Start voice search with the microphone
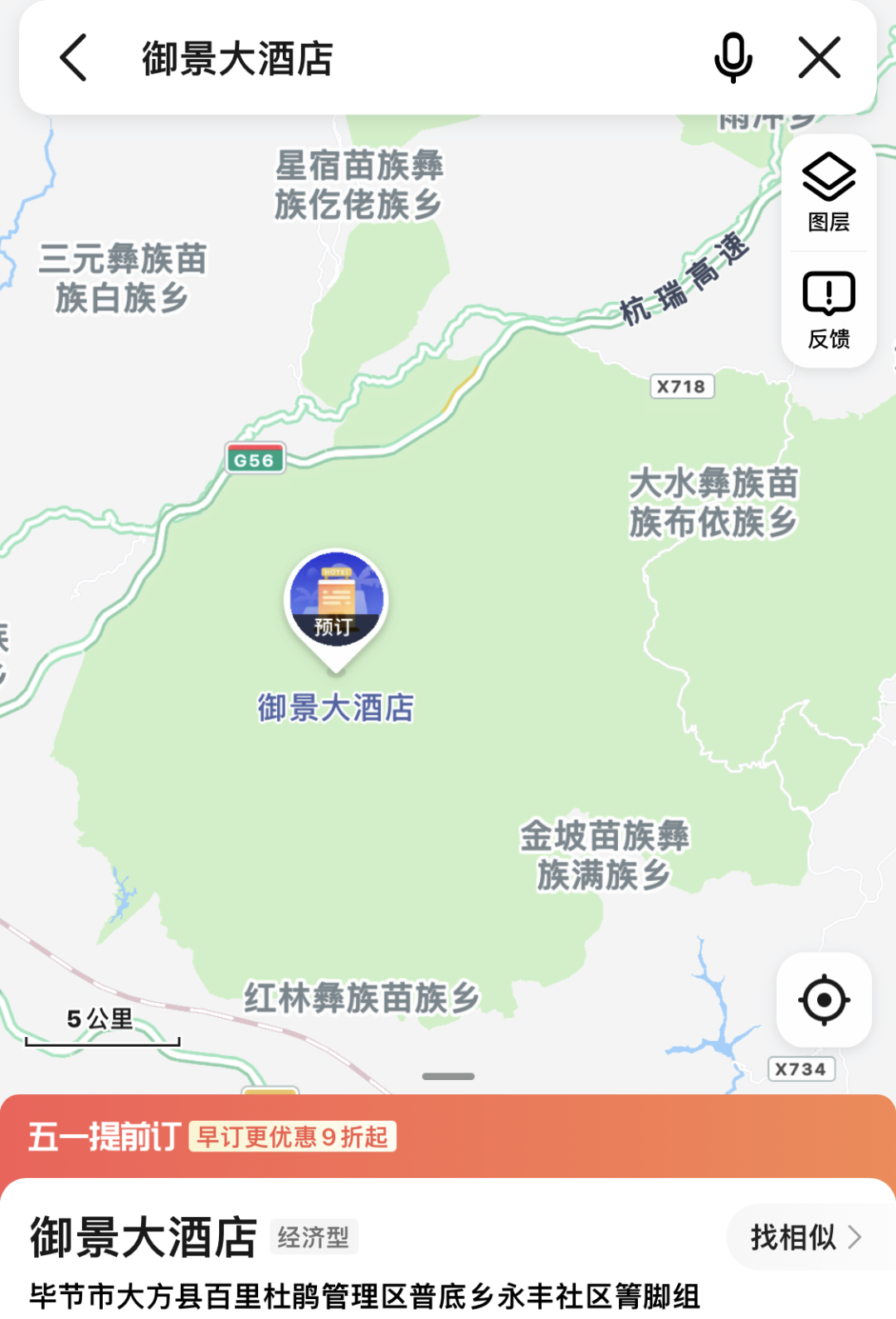The height and width of the screenshot is (1319, 896). tap(733, 58)
